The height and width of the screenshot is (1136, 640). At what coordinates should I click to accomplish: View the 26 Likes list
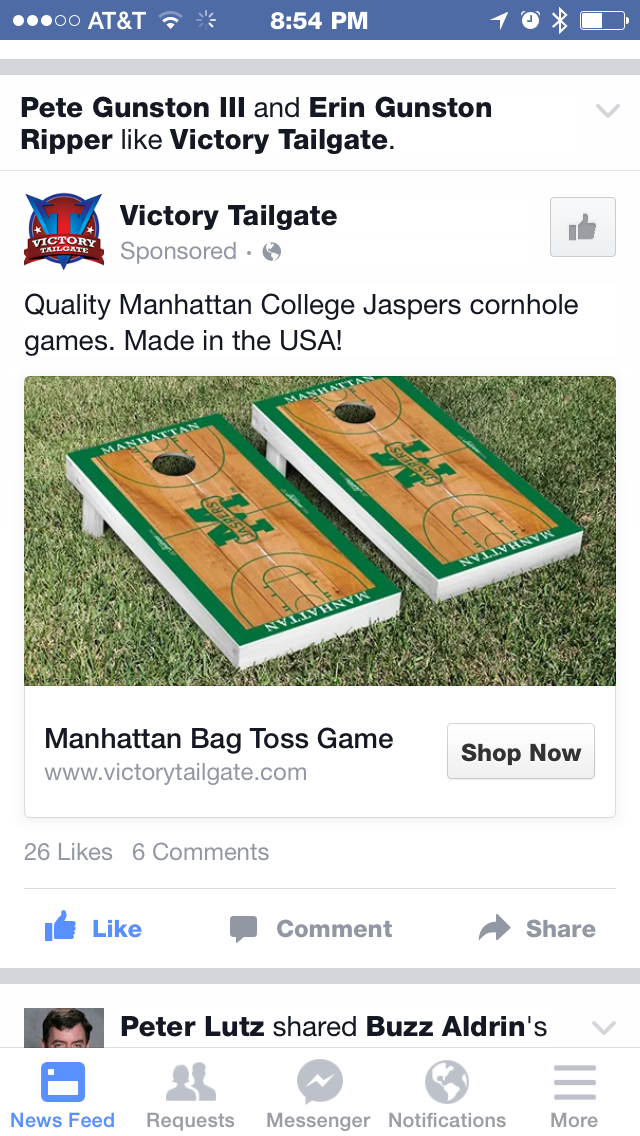(x=68, y=852)
